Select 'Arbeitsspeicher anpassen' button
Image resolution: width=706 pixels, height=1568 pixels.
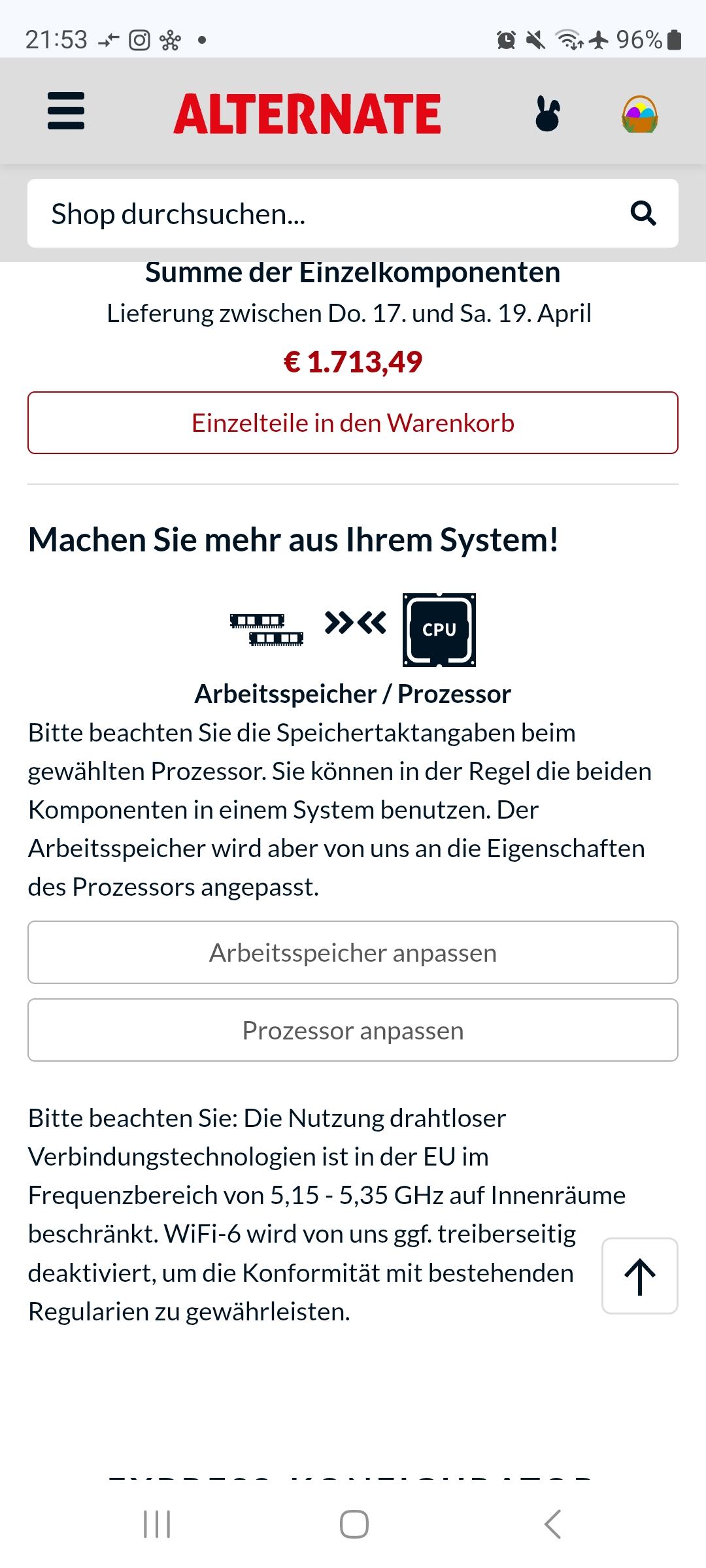coord(353,953)
